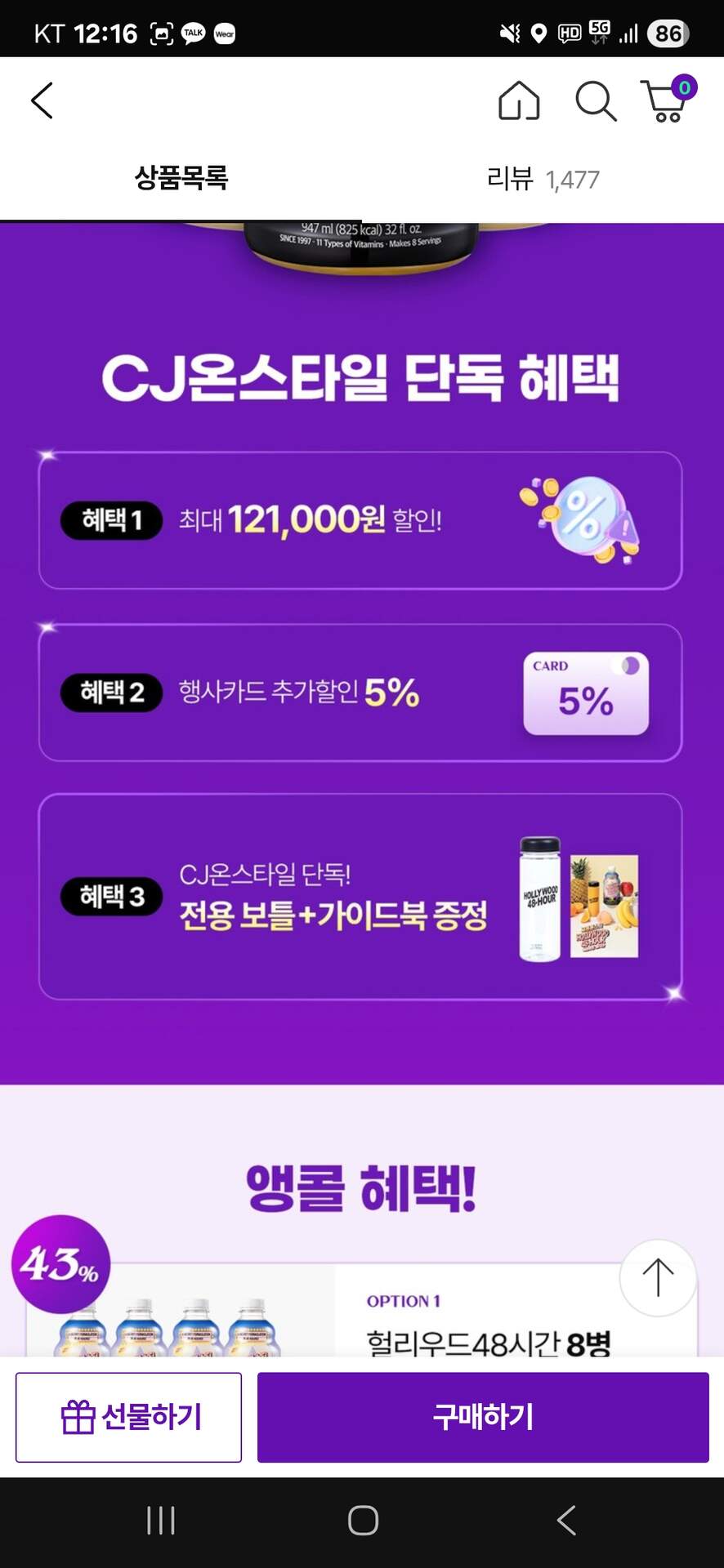
Task: Tap 선물하기 to send as a gift
Action: [x=129, y=1417]
